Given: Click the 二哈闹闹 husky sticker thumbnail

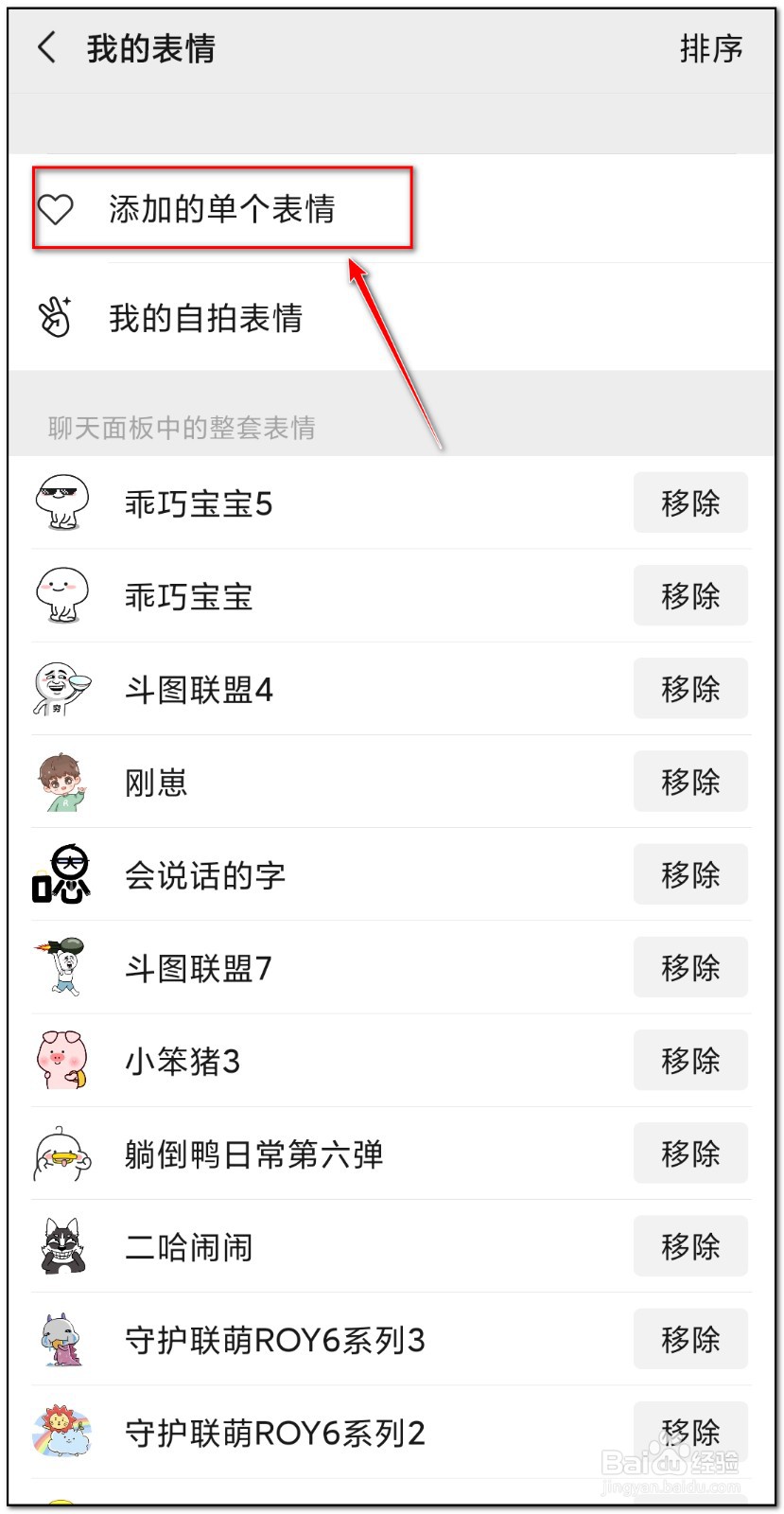Looking at the screenshot, I should 61,1246.
